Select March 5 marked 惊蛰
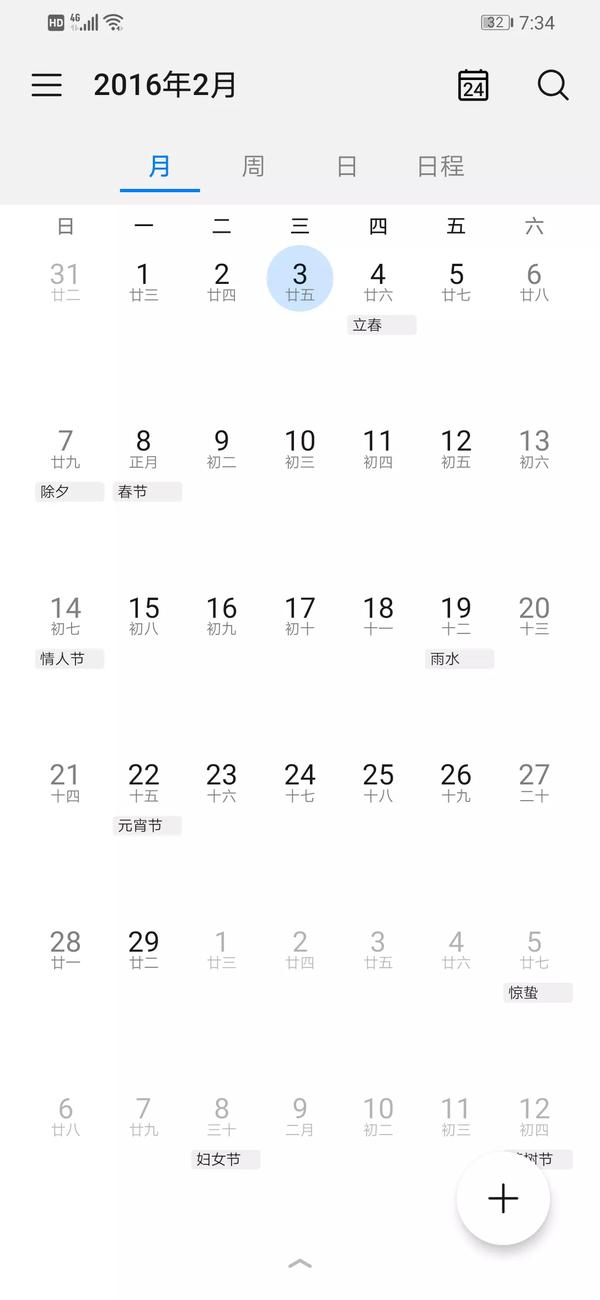The image size is (600, 1300). coord(534,949)
